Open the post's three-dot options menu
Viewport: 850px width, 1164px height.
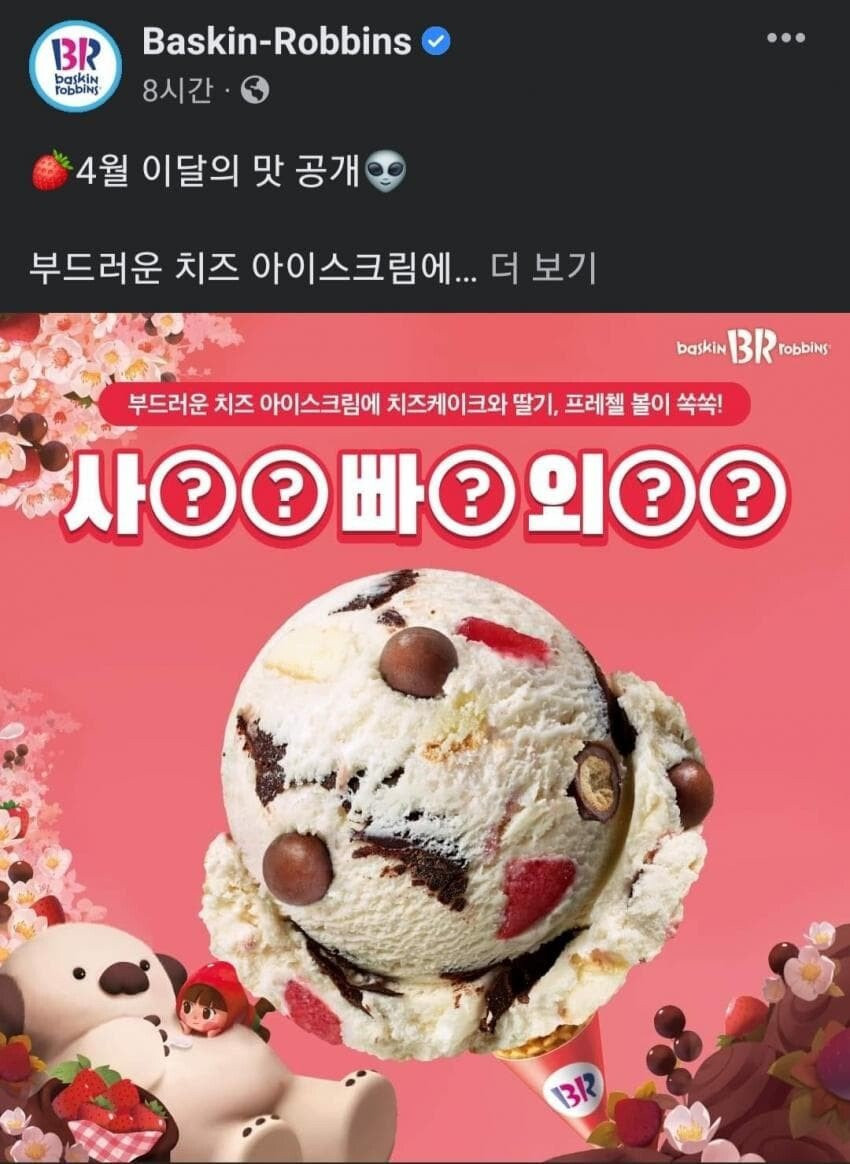(786, 40)
